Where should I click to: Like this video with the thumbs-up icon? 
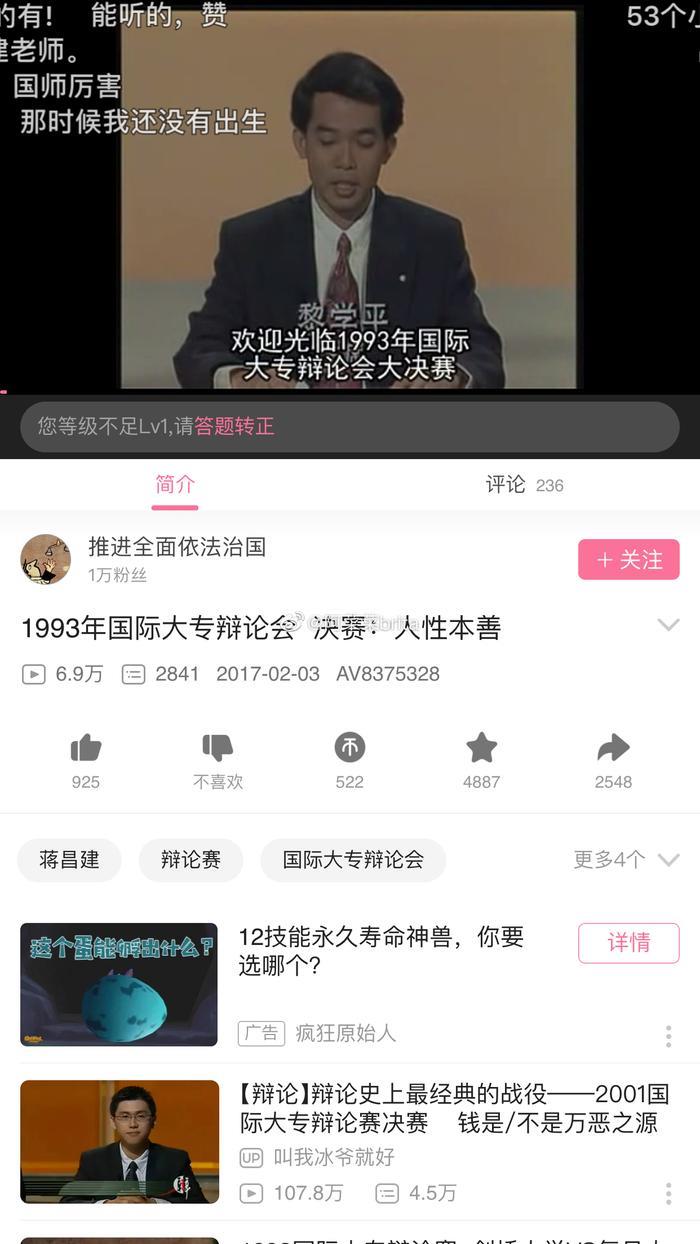coord(86,748)
